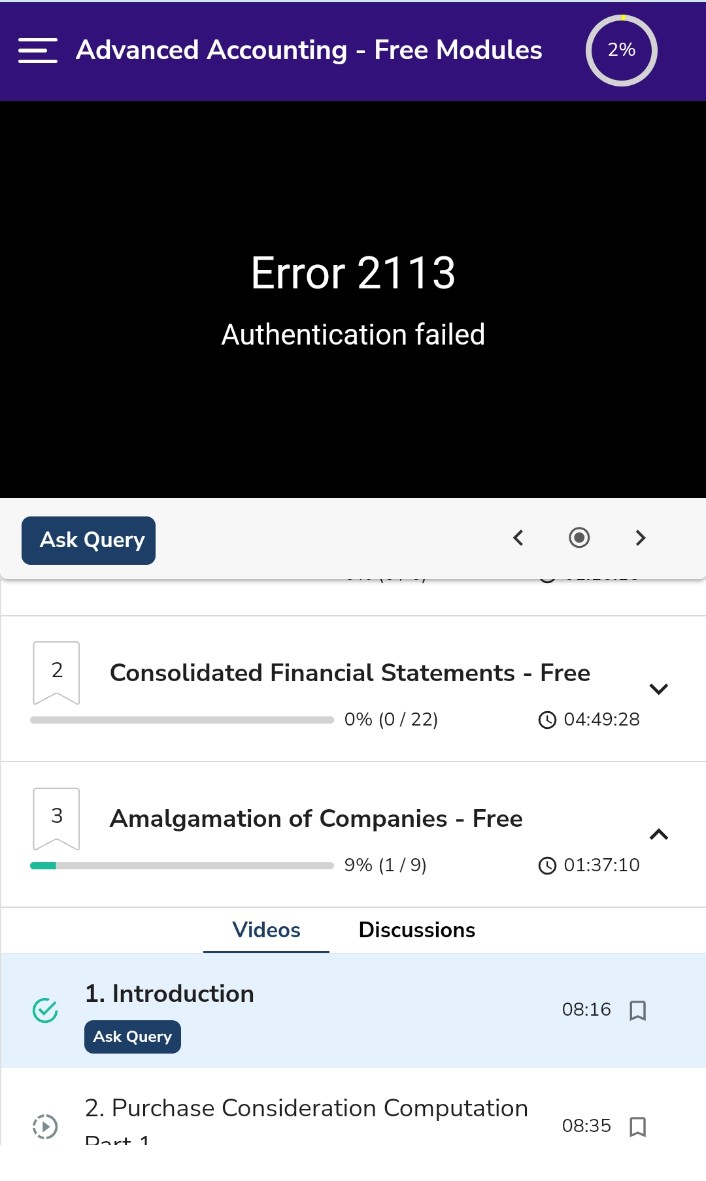Viewport: 706px width, 1181px height.
Task: Bookmark the Introduction video
Action: 637,1011
